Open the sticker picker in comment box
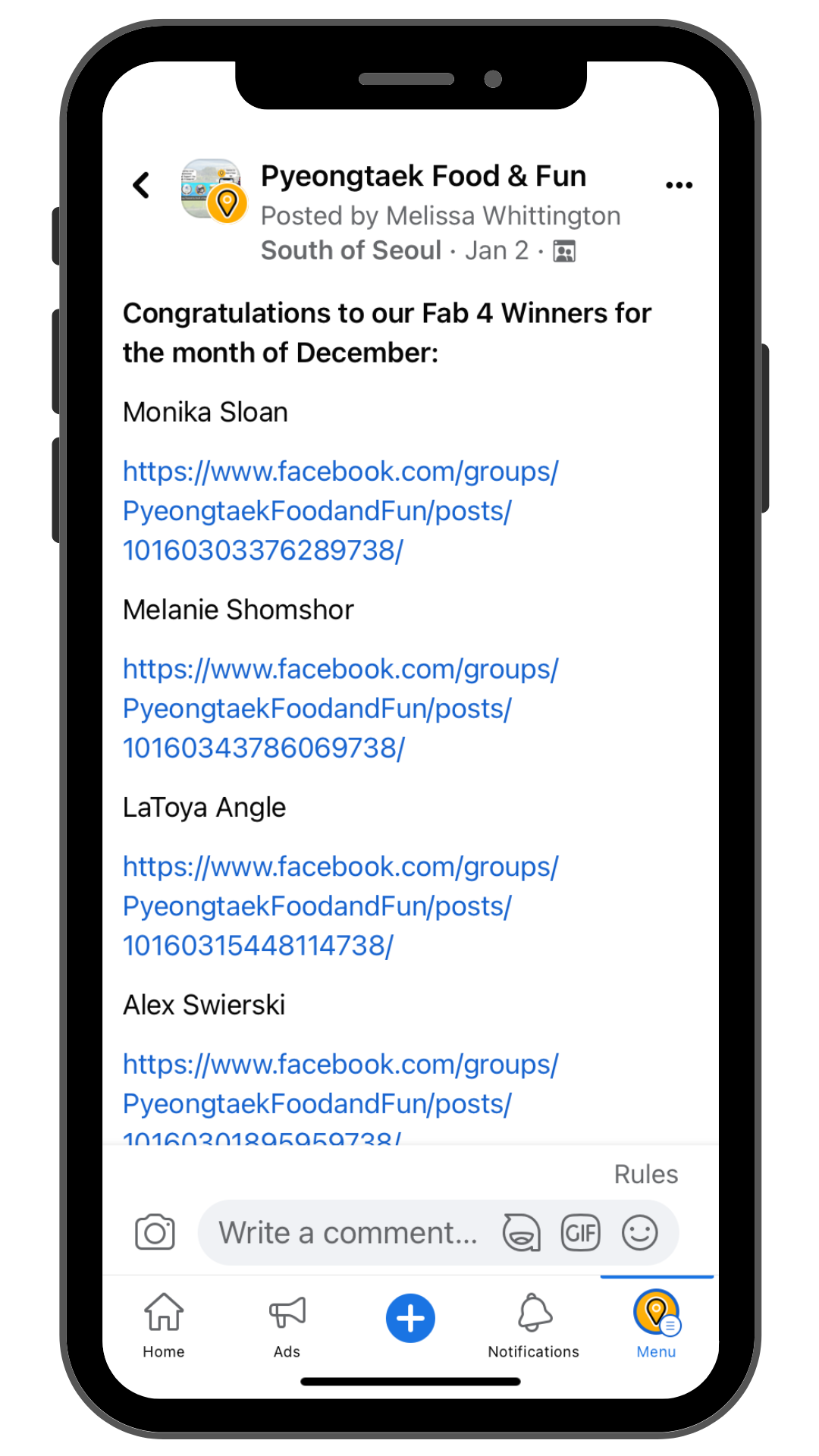 coord(522,1232)
